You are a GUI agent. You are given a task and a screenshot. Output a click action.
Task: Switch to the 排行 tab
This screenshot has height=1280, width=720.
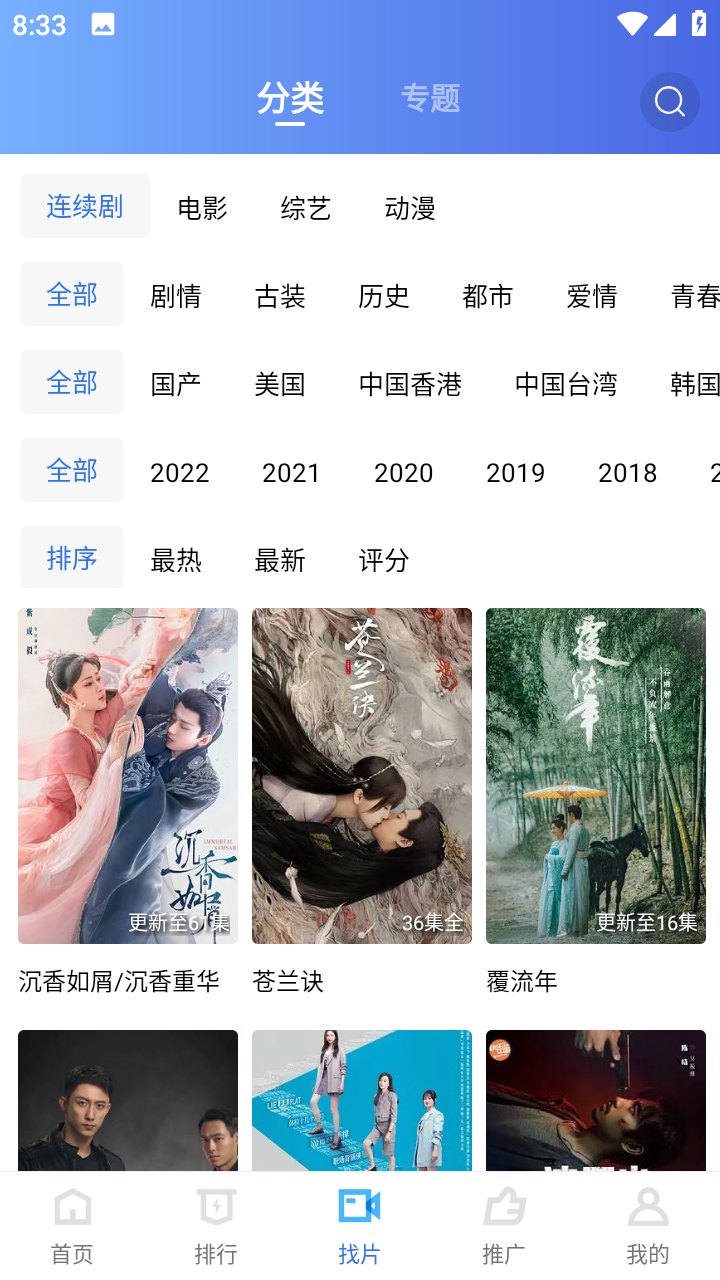(216, 1226)
